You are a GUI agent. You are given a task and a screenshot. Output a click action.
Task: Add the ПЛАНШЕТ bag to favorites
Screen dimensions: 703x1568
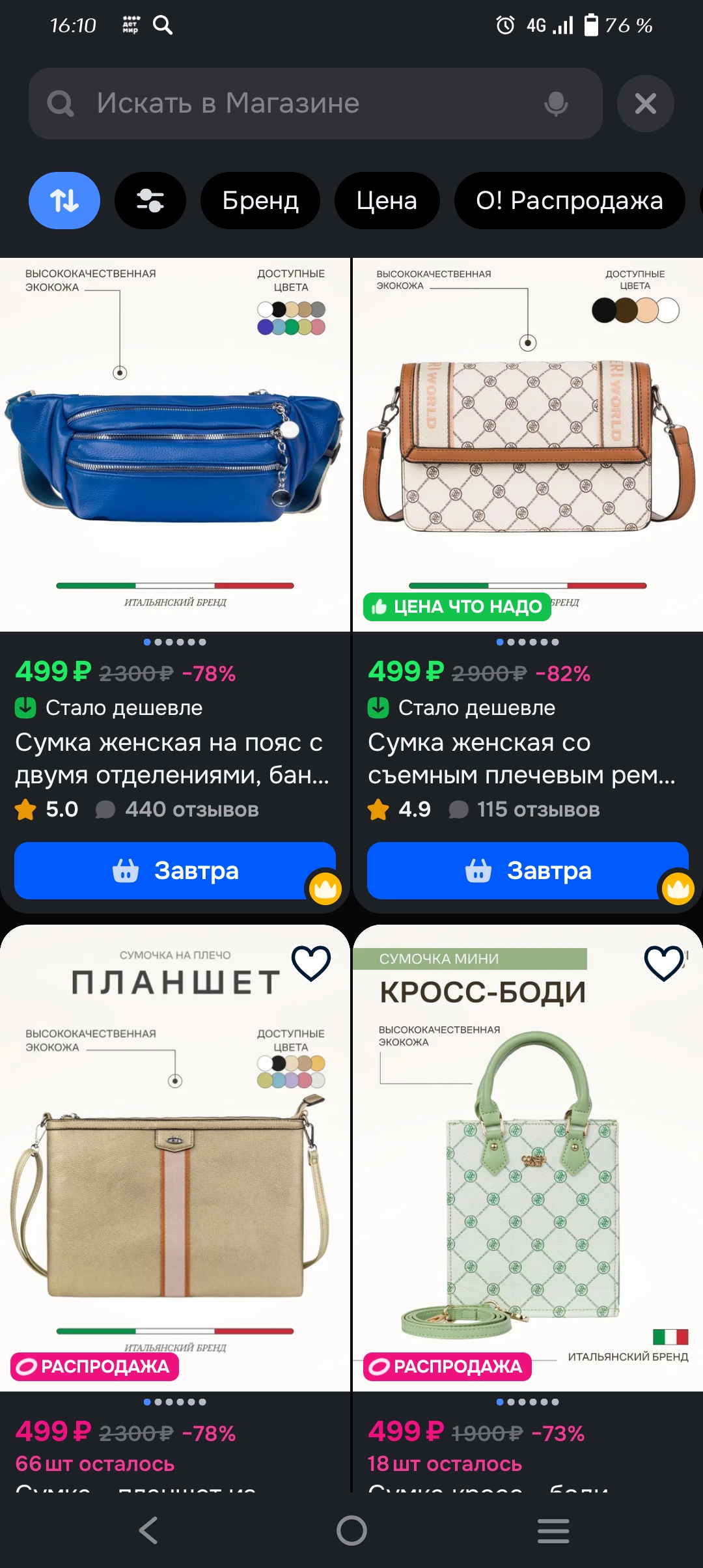coord(311,963)
